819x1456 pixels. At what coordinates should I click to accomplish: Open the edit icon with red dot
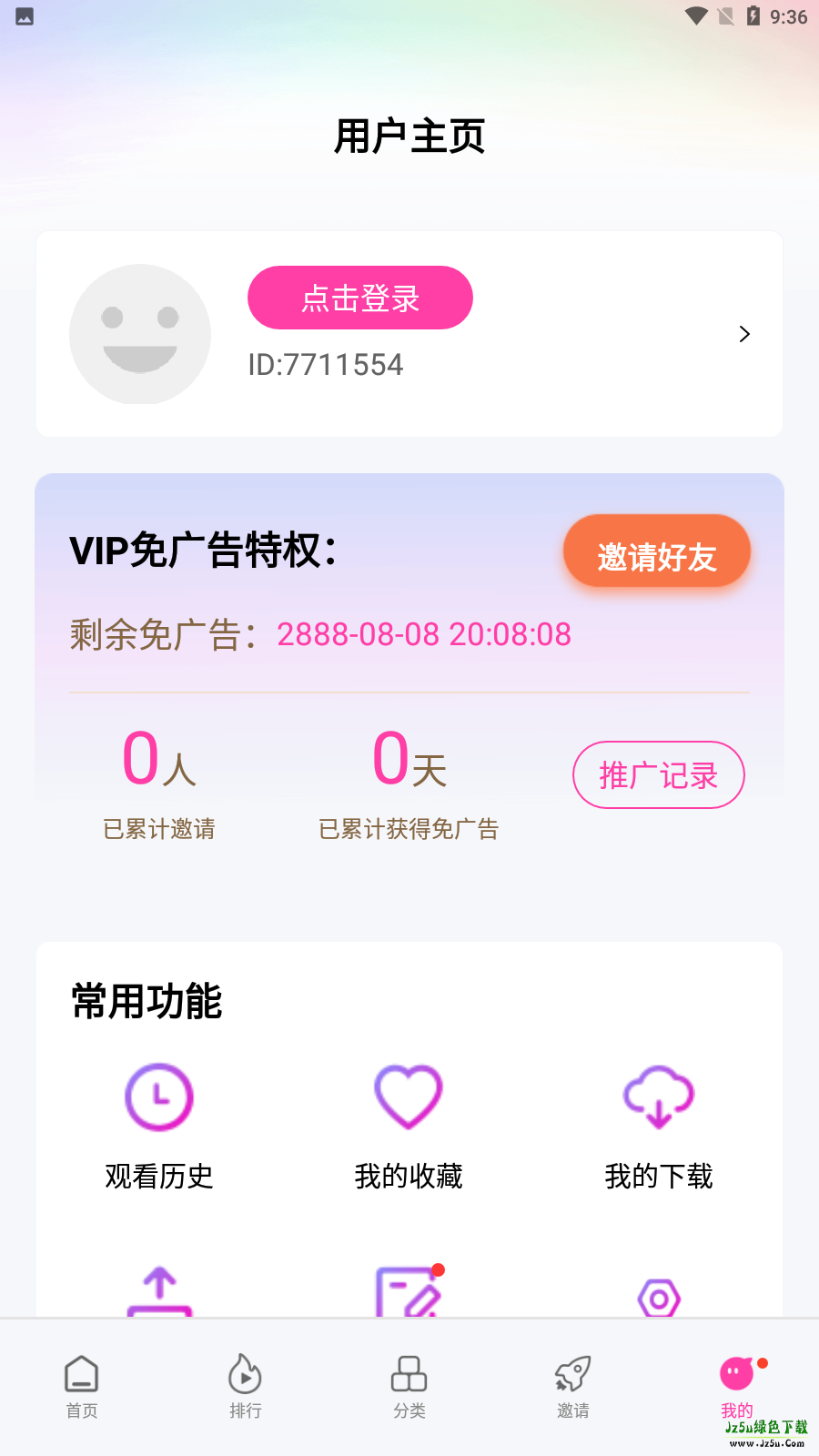pyautogui.click(x=408, y=1292)
